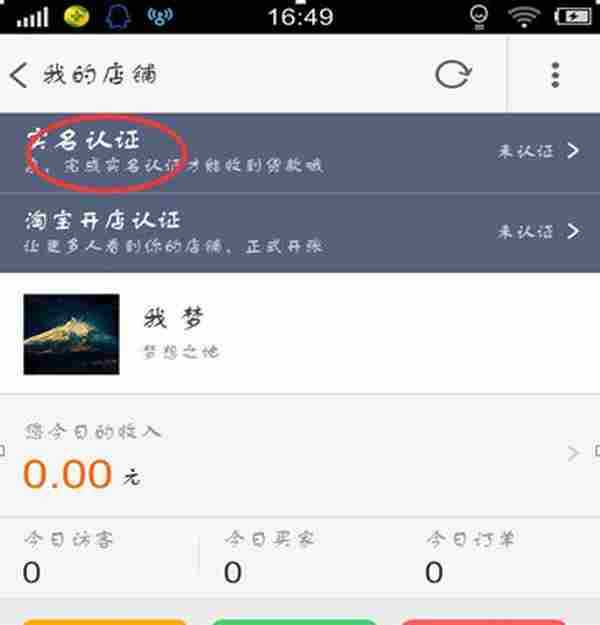View 您今日的收入 details
600x625 pixels.
pos(300,457)
